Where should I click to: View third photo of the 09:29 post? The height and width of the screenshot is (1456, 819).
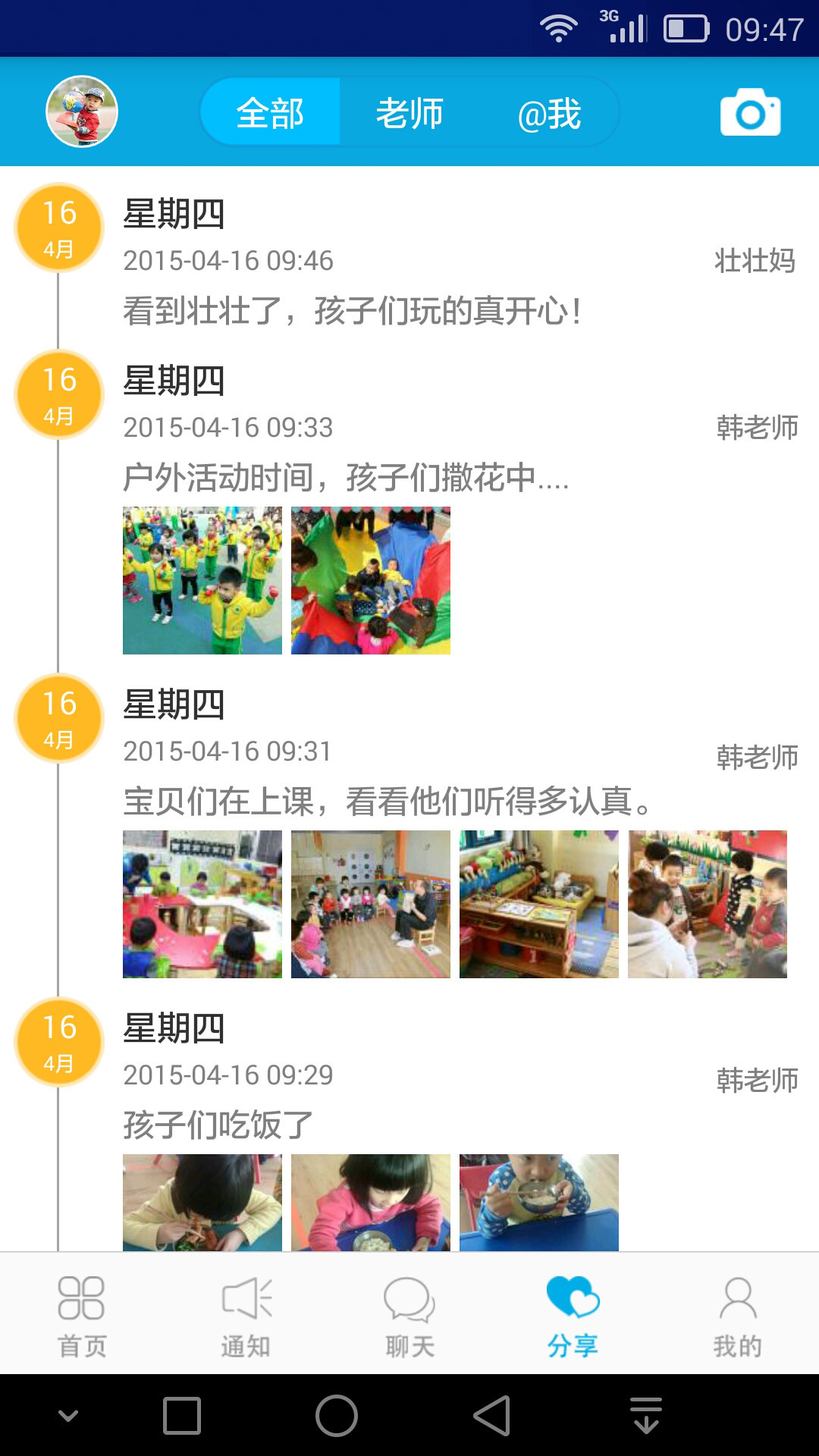(x=539, y=1202)
